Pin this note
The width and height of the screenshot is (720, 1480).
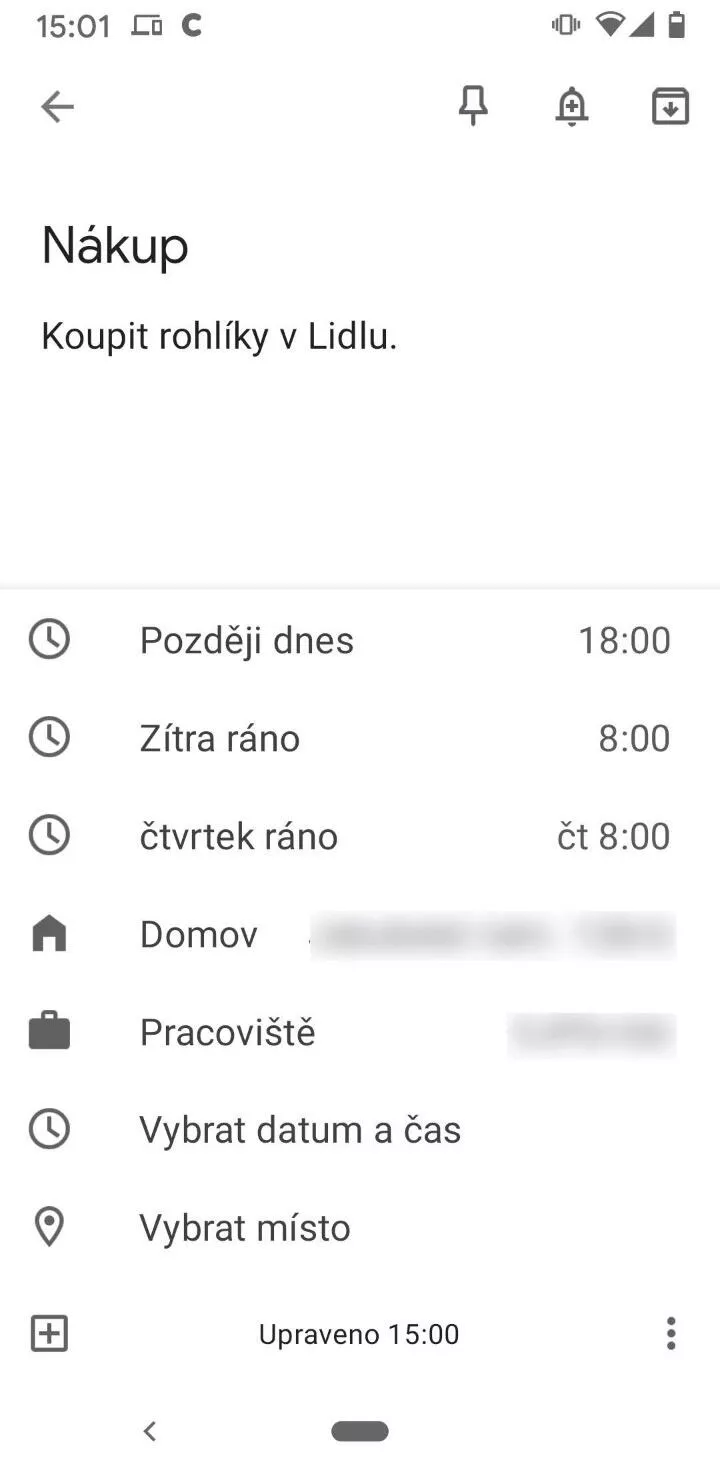[x=473, y=106]
